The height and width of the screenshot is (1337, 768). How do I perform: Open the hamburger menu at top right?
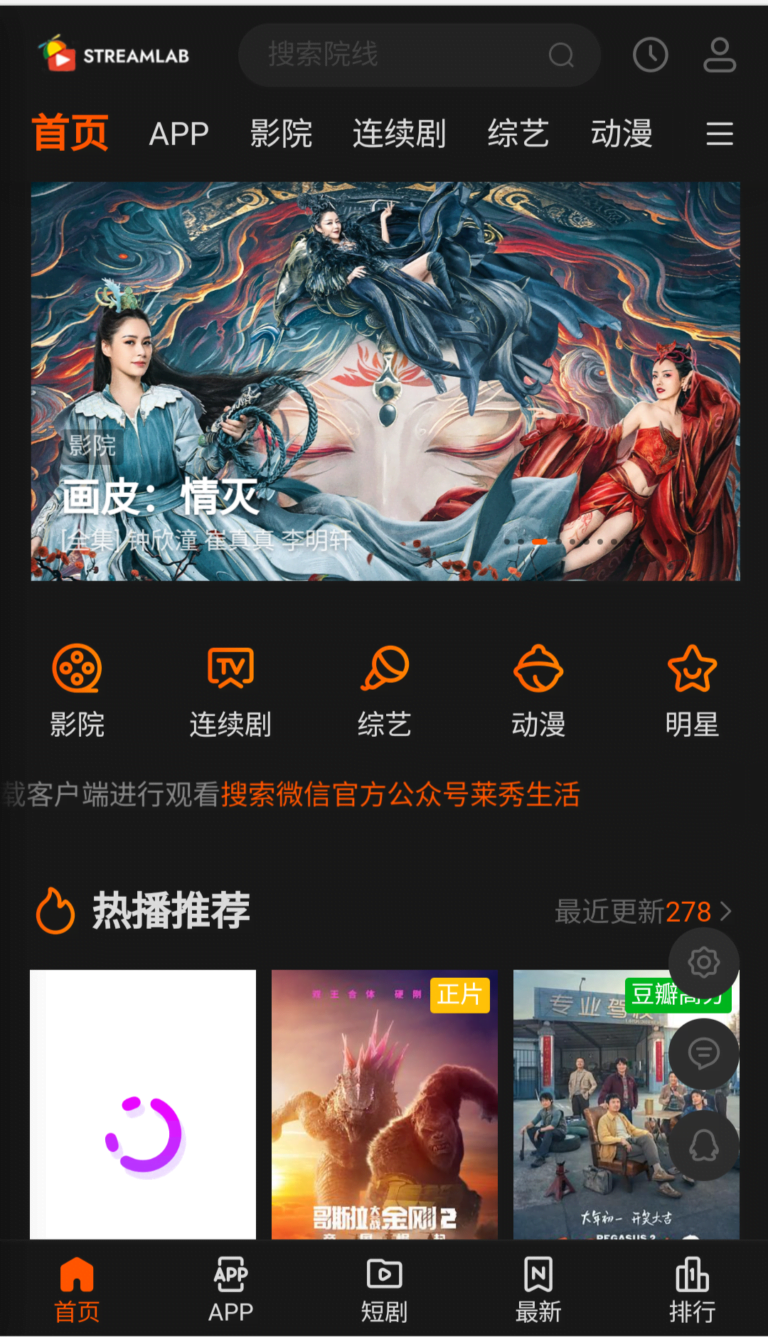720,134
